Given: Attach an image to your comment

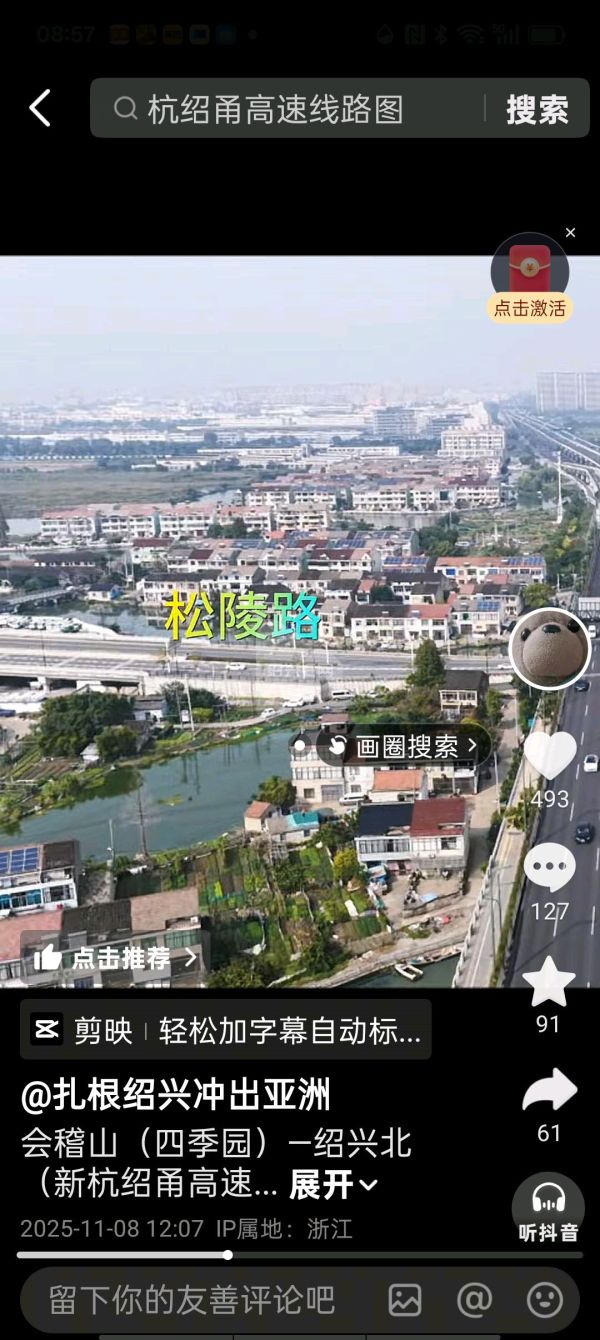Looking at the screenshot, I should point(405,1300).
